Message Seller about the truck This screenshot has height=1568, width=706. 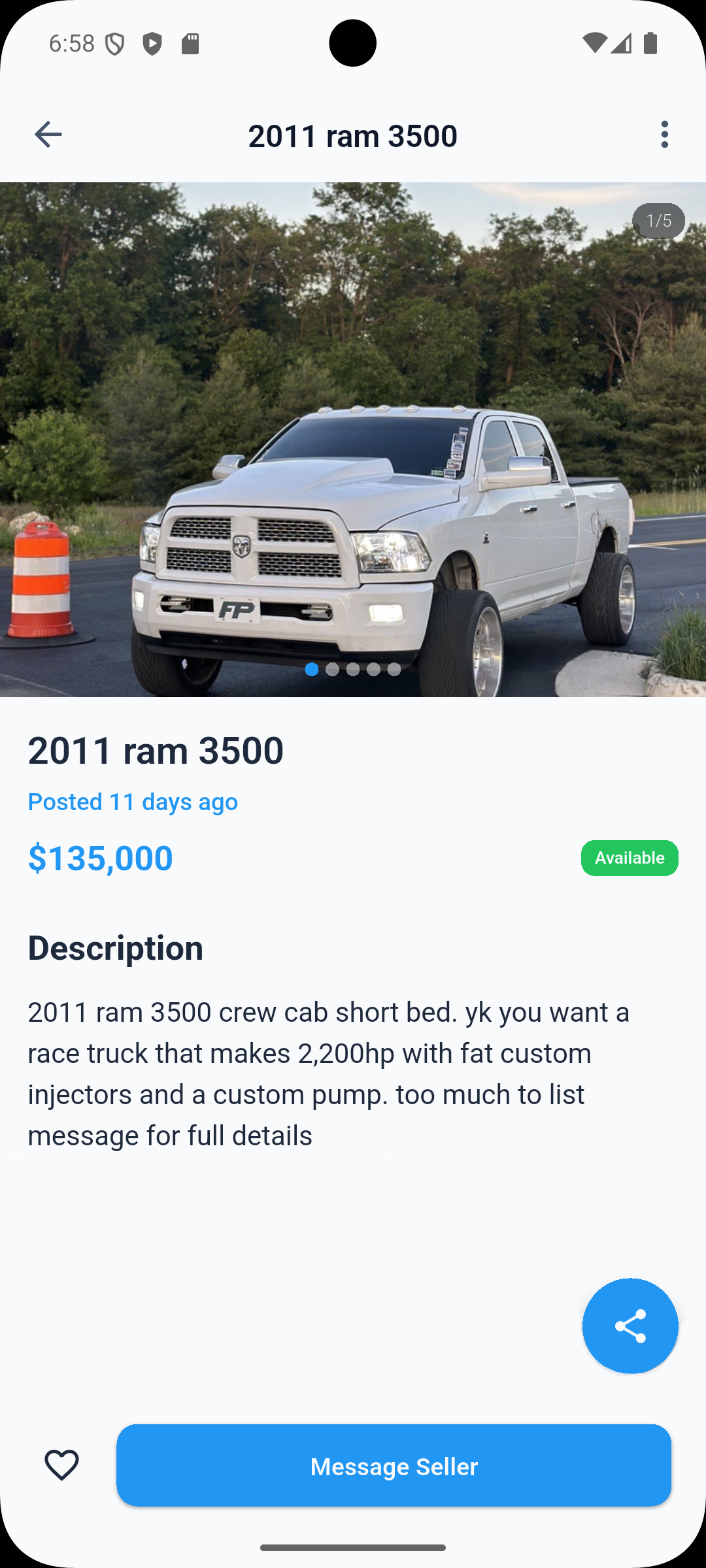click(x=394, y=1465)
